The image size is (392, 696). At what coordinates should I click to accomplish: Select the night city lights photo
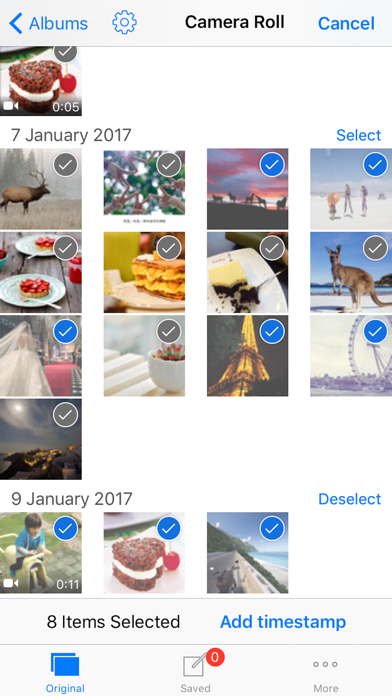point(41,439)
